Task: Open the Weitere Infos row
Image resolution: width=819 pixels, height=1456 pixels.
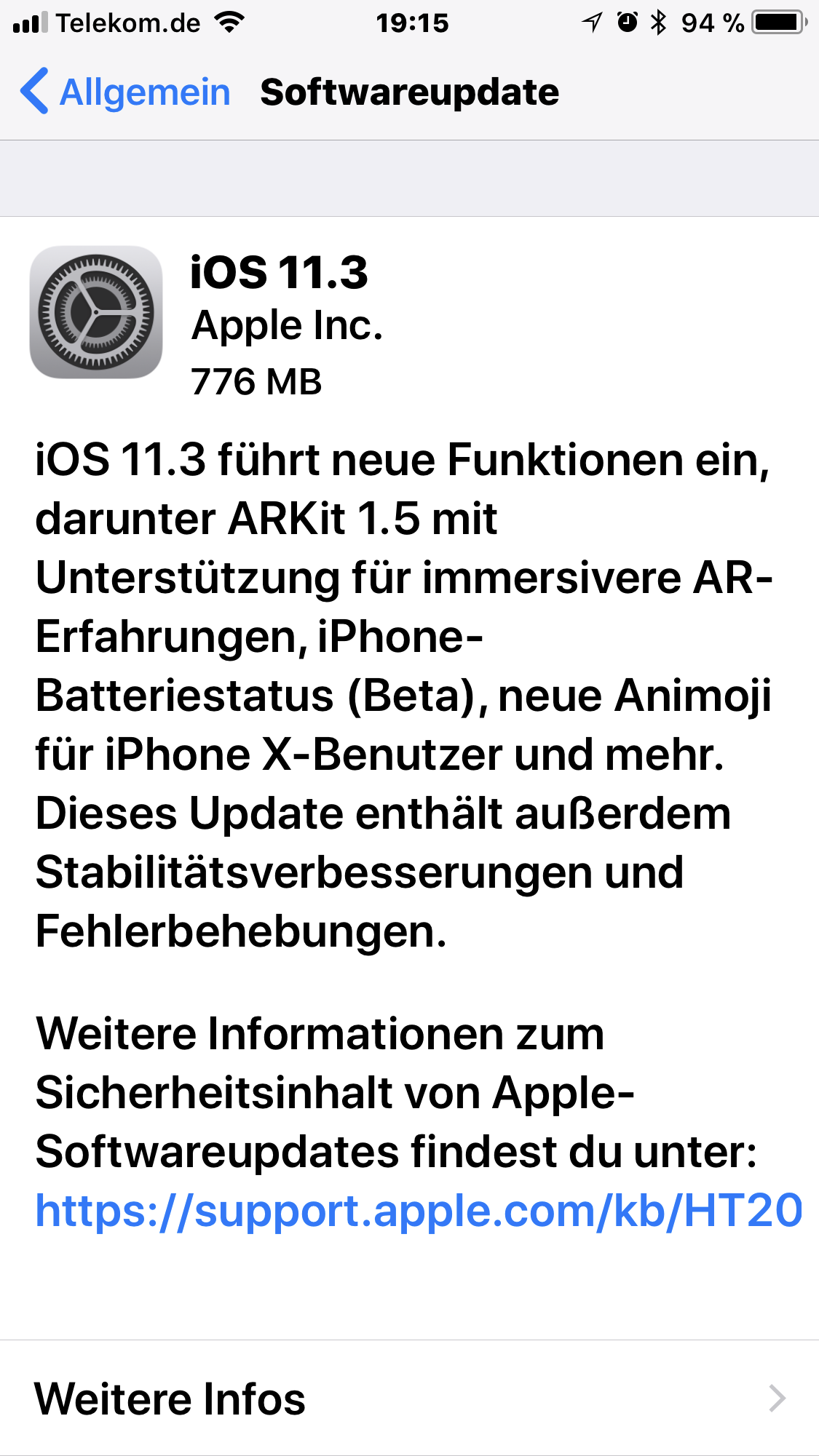Action: tap(409, 1399)
